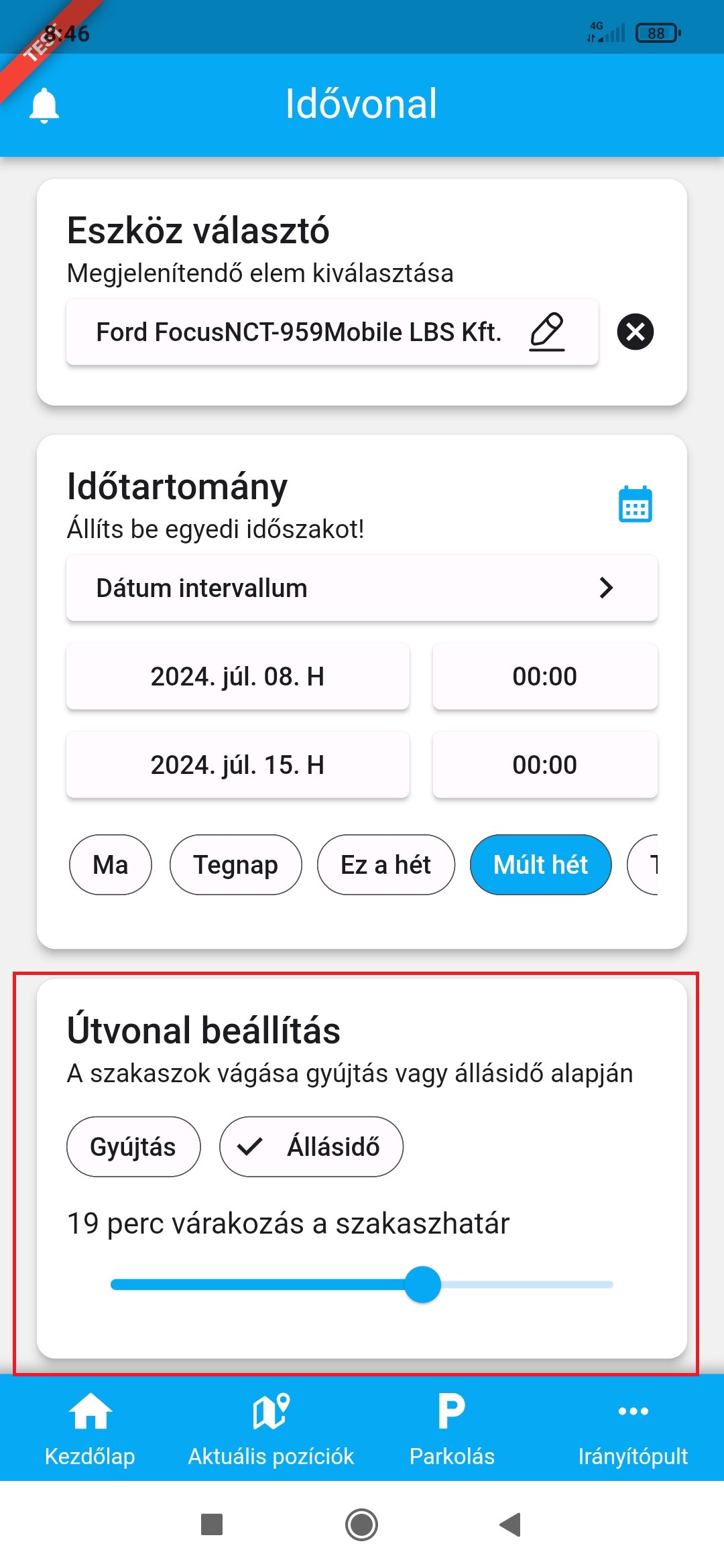Switch to the Parkolás tab
Viewport: 724px width, 1568px height.
point(452,1427)
